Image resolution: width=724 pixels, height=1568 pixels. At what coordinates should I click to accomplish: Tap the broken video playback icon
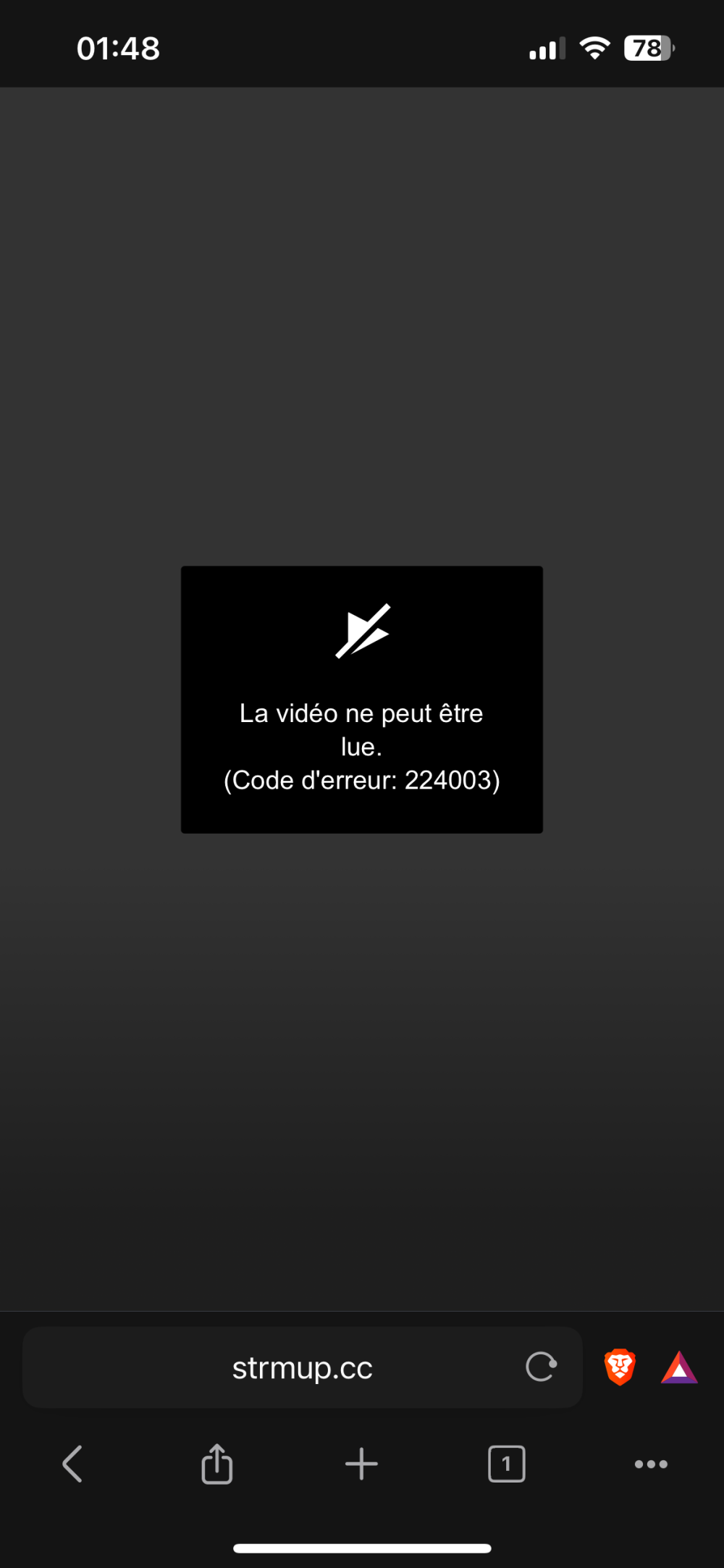[361, 629]
